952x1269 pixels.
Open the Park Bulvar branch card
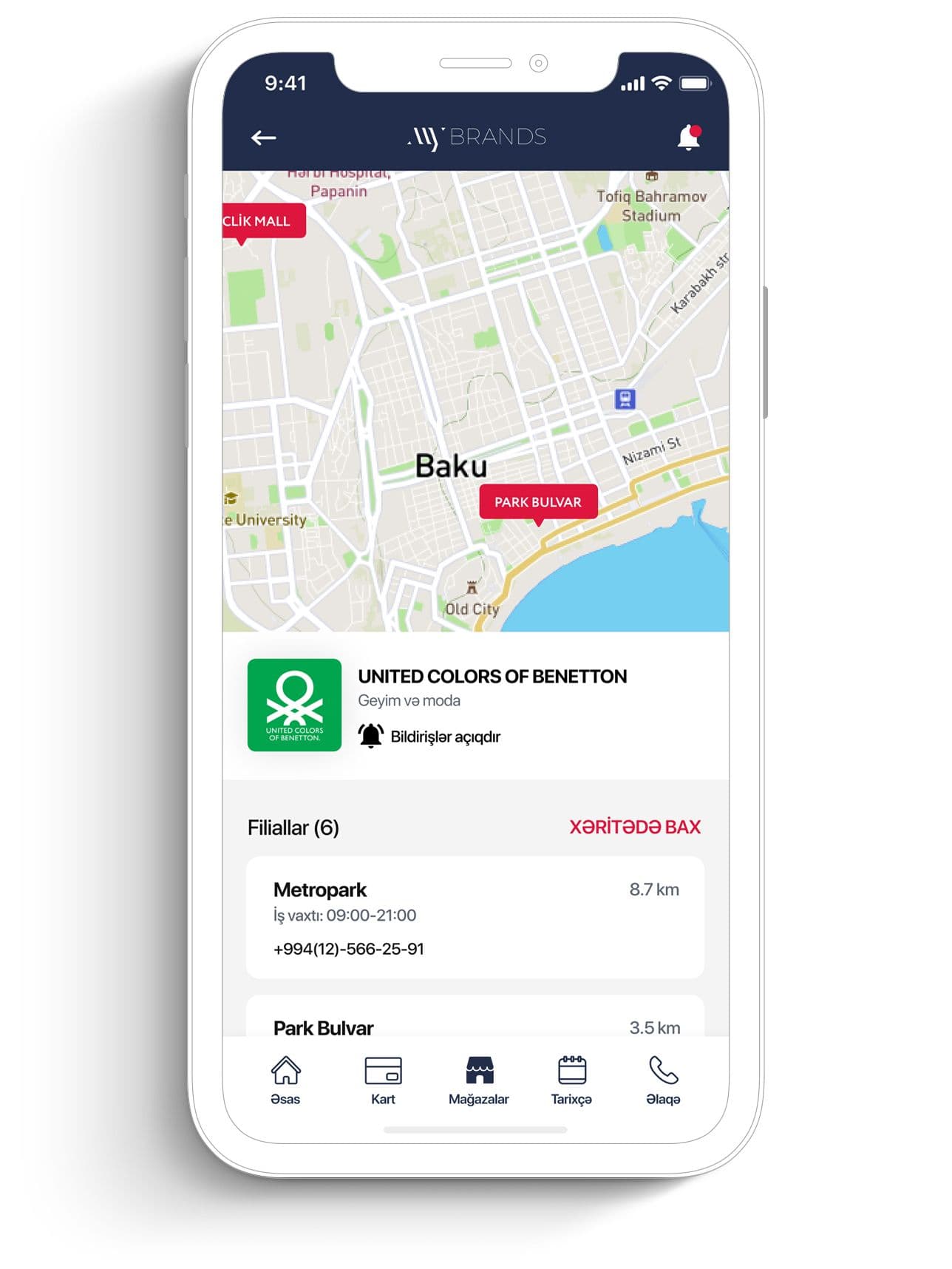point(475,1021)
